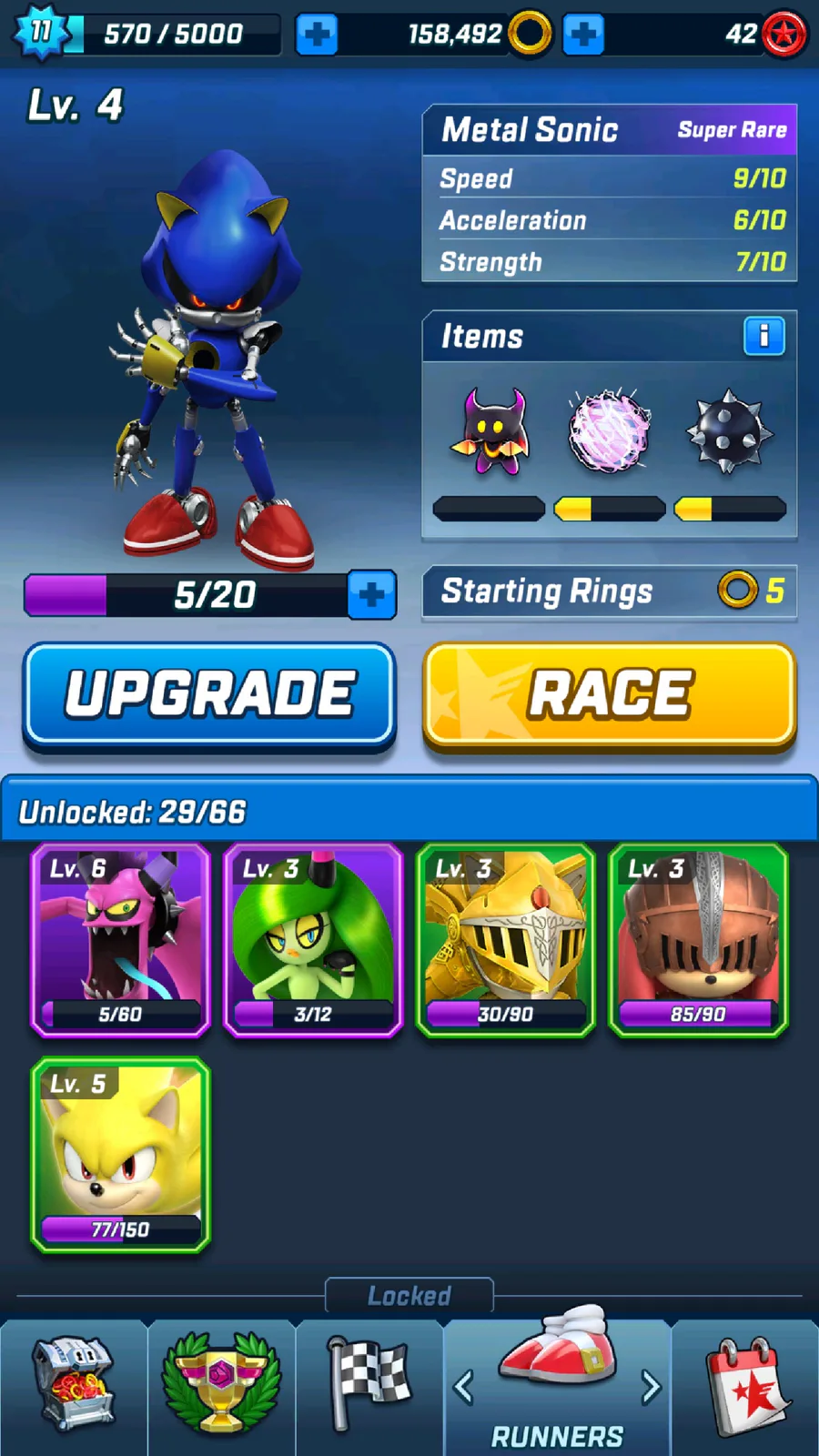Image resolution: width=819 pixels, height=1456 pixels.
Task: Tap the plus beside the 5/20 card progress
Action: click(371, 595)
